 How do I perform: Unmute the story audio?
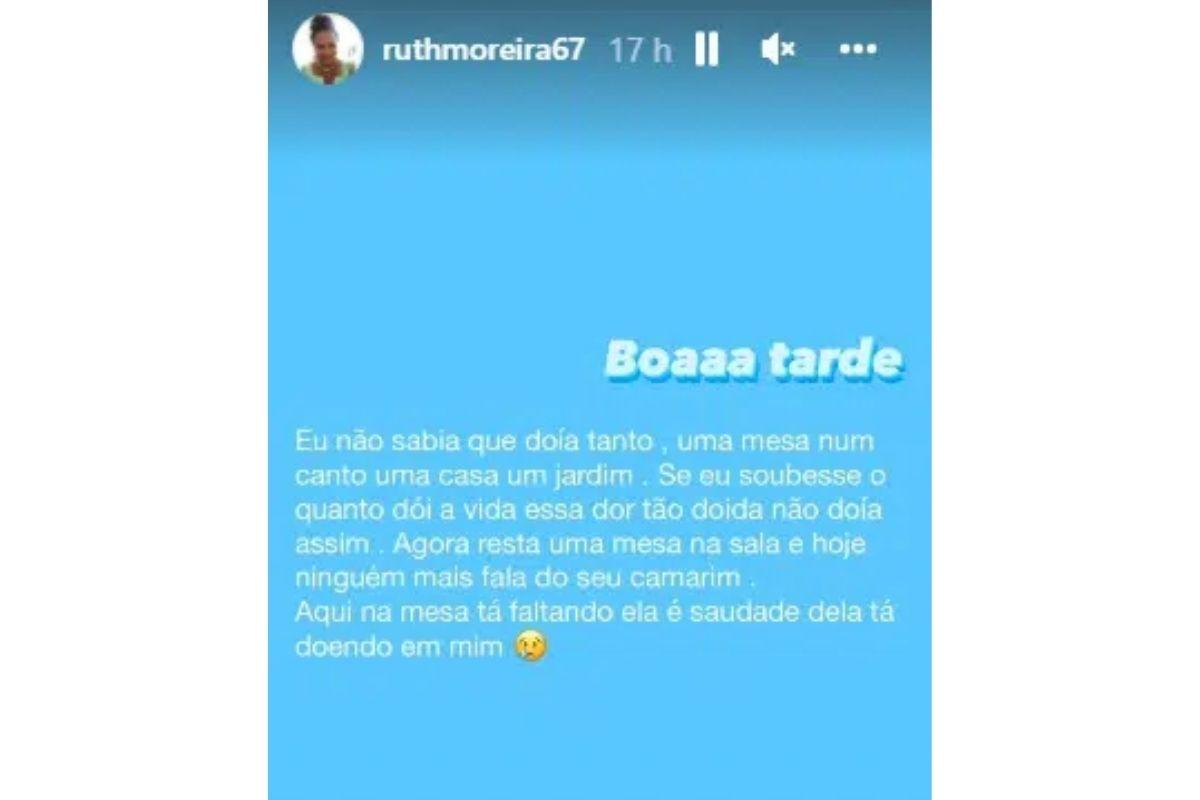click(x=777, y=49)
